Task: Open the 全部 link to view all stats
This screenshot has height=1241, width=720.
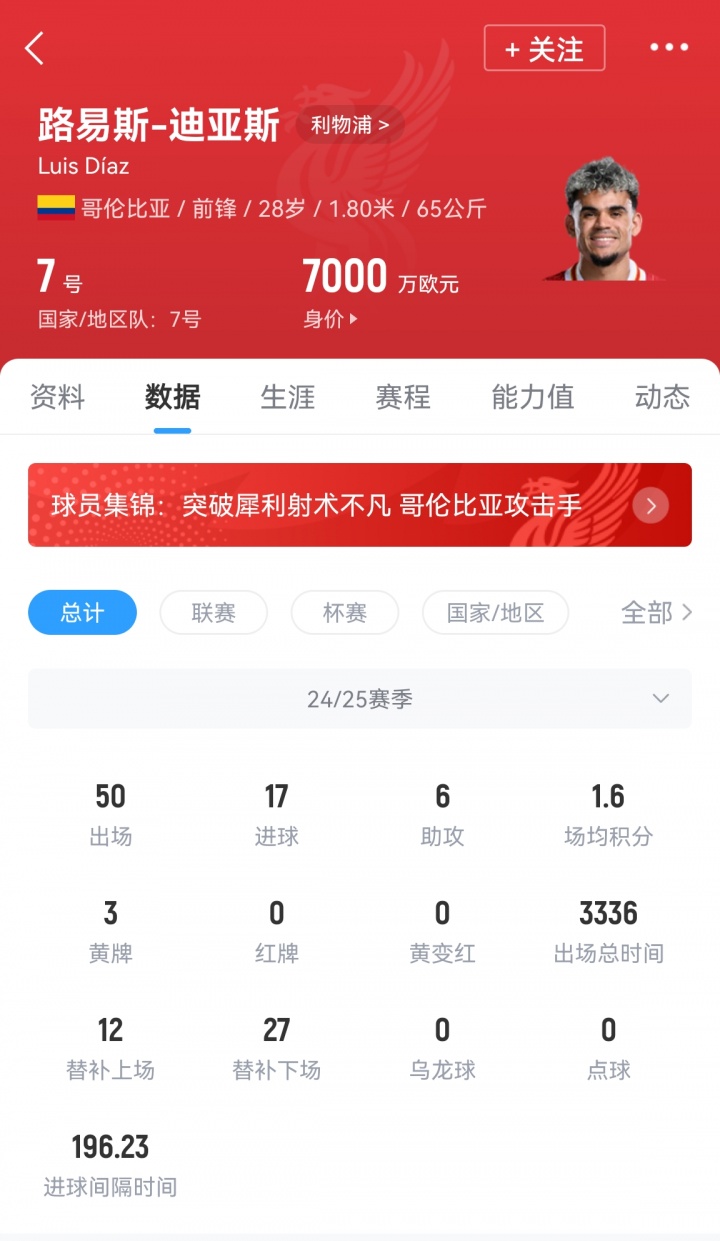Action: point(656,613)
